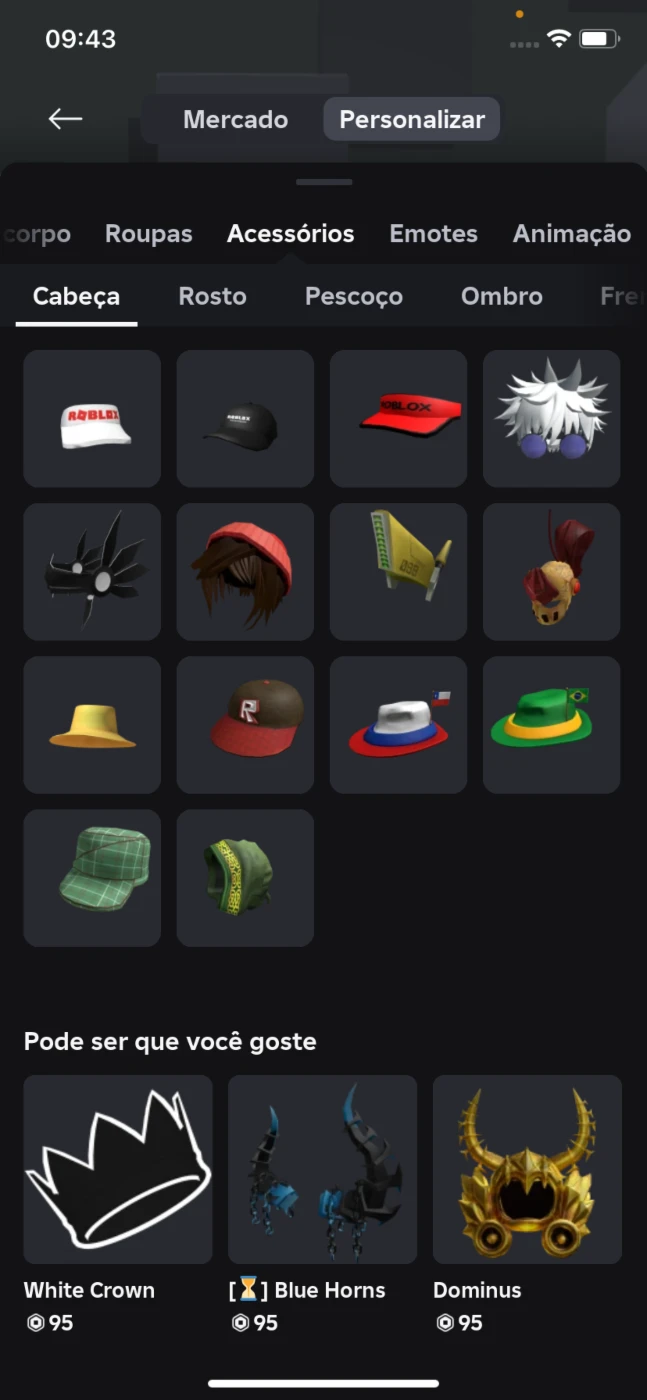Open the White Crown recommendation
The width and height of the screenshot is (647, 1400).
click(118, 1205)
